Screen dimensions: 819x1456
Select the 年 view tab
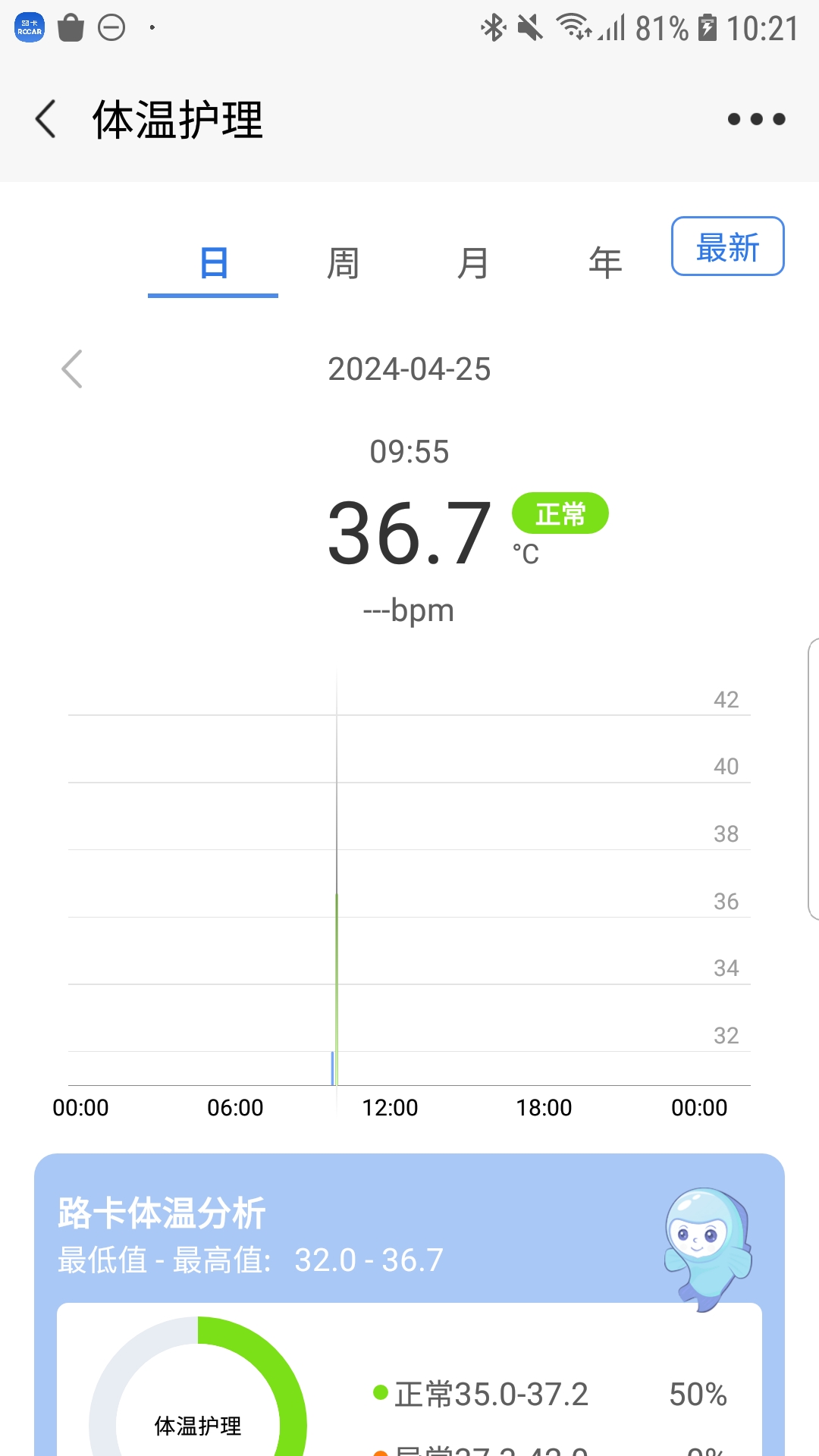click(603, 262)
